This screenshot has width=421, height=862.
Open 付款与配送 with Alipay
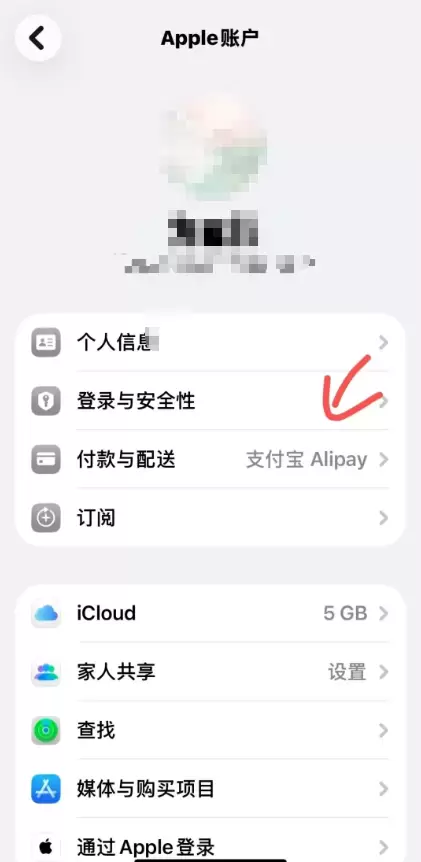point(210,459)
